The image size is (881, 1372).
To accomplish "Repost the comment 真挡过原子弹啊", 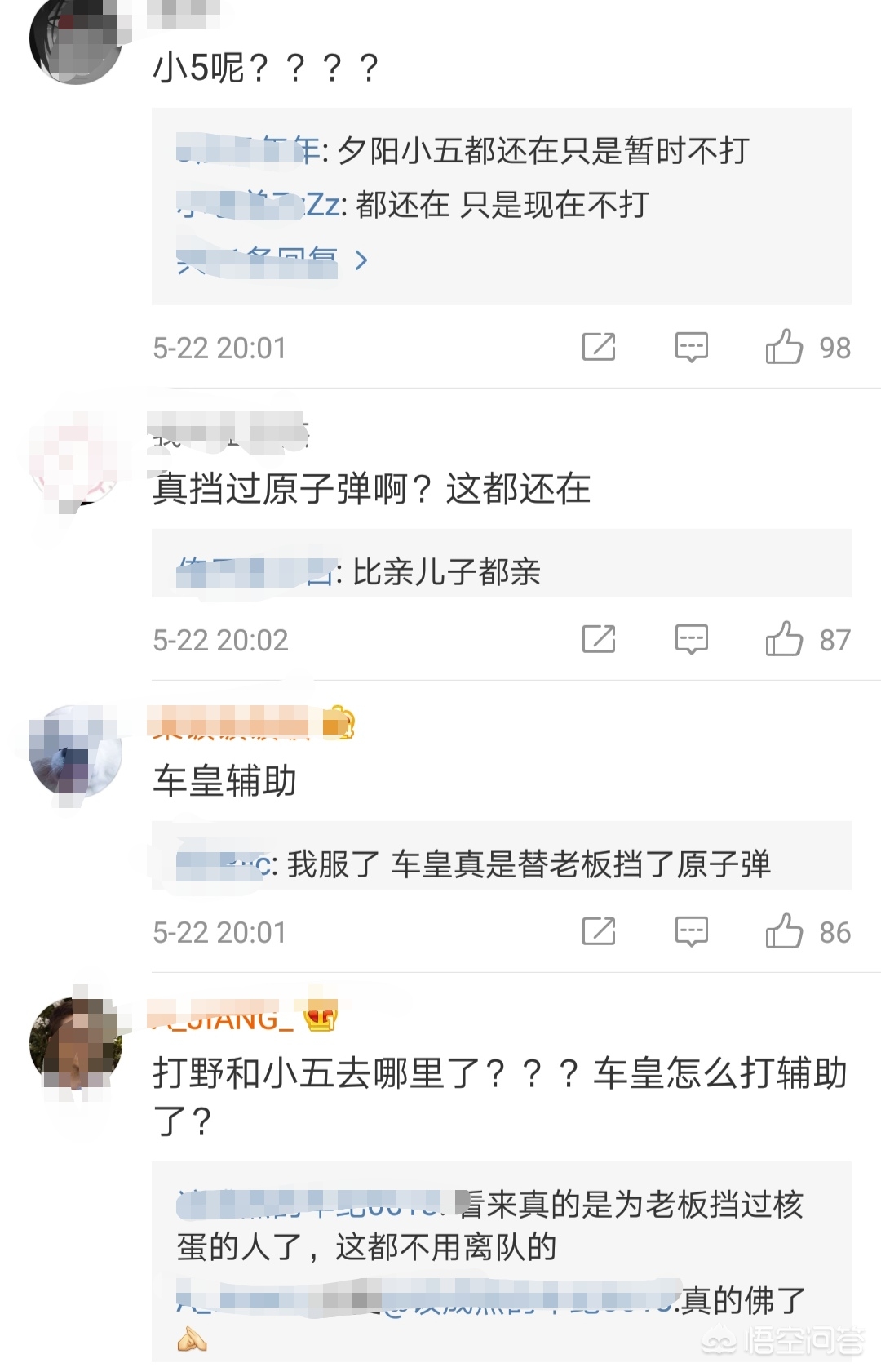I will pos(599,639).
